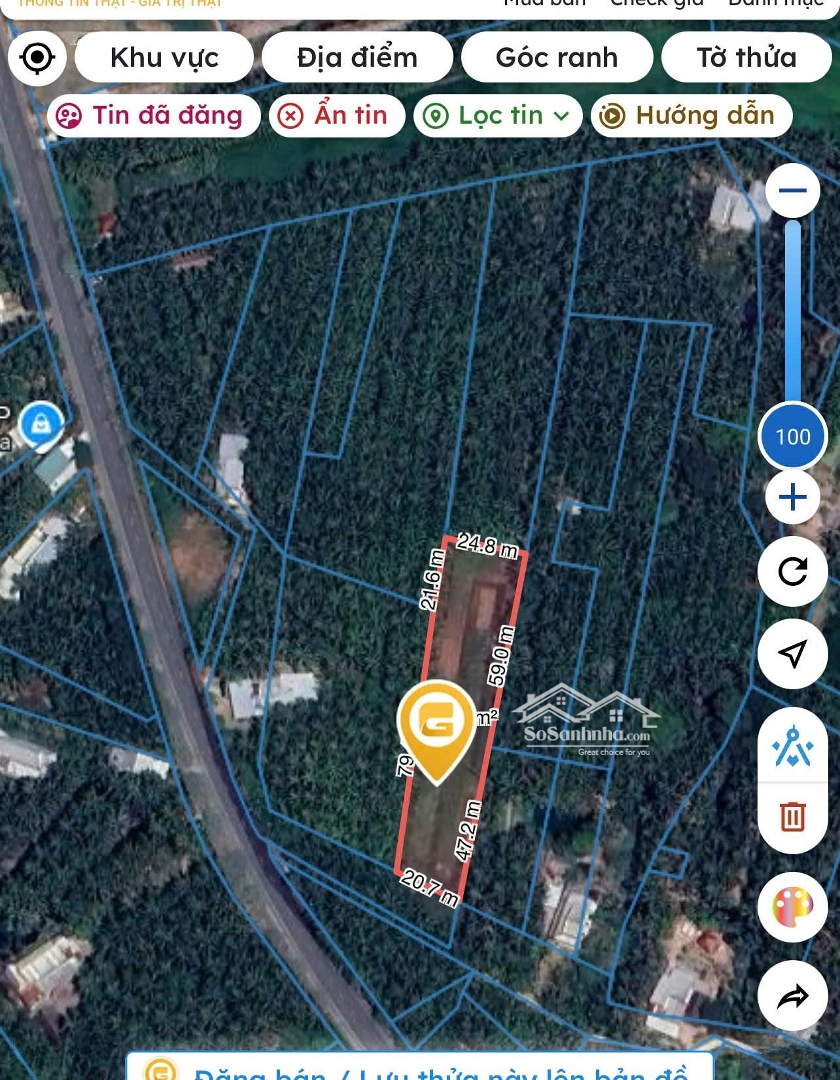Open the Tờ thửa option

(747, 57)
